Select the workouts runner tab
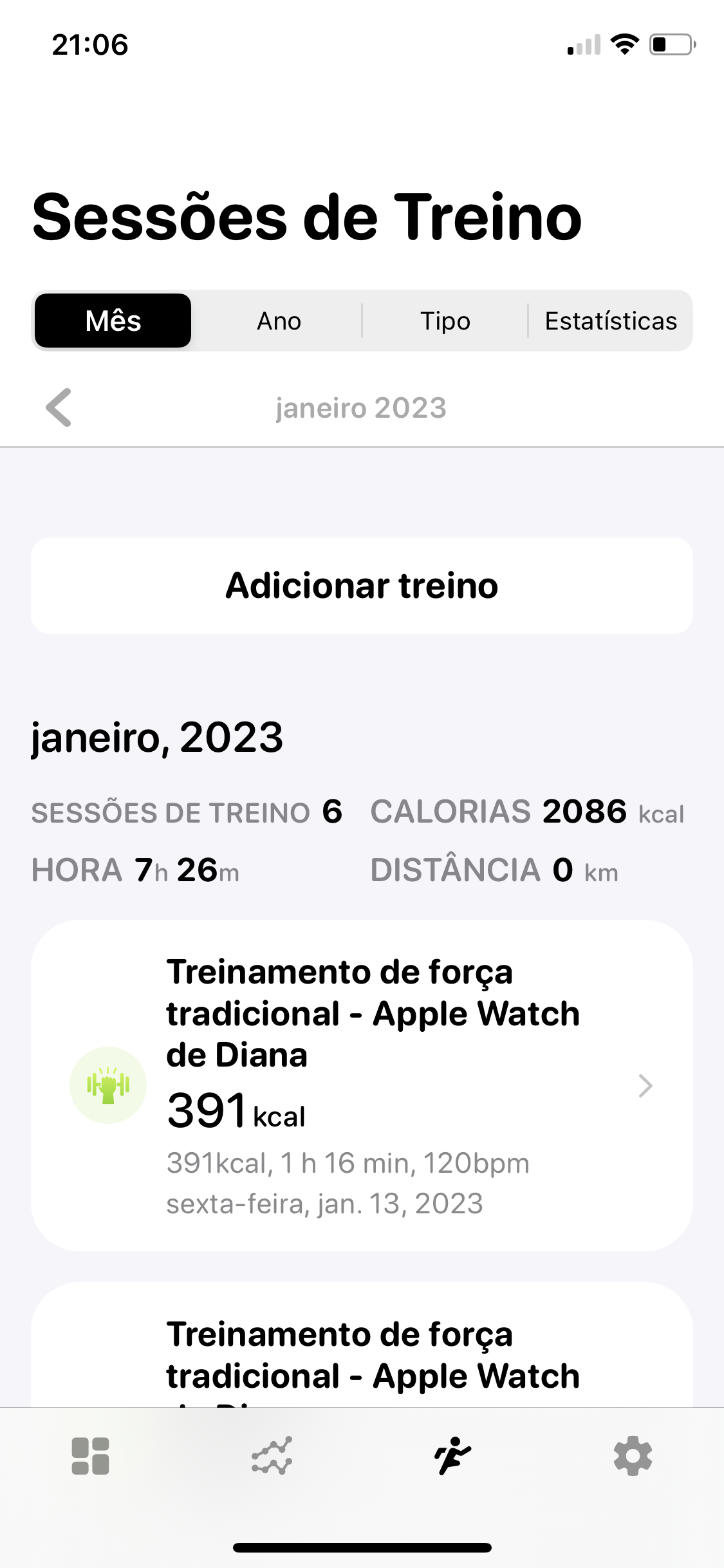This screenshot has height=1568, width=724. [x=452, y=1456]
